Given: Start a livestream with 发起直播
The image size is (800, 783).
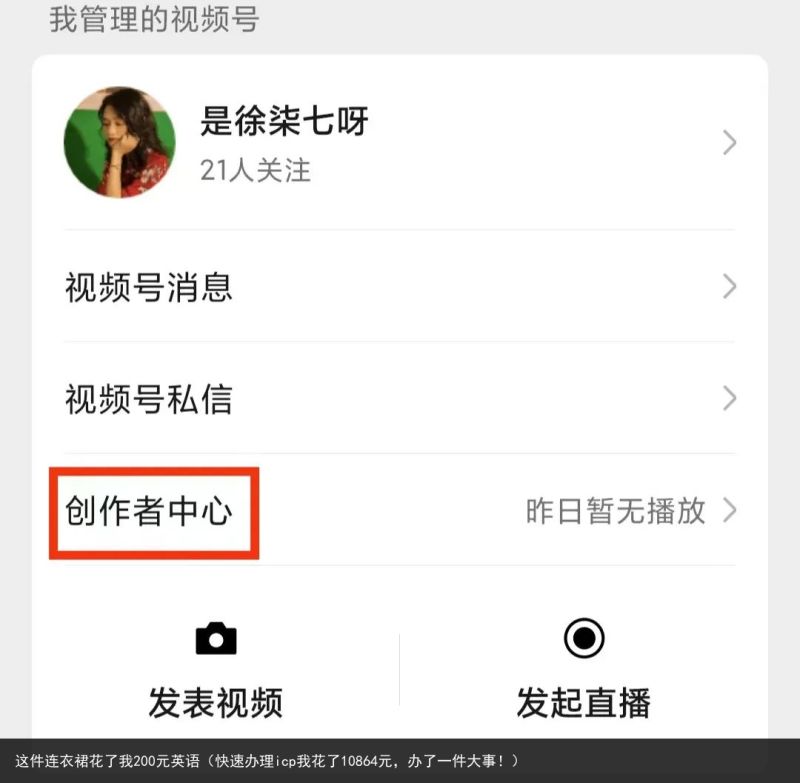Looking at the screenshot, I should click(x=583, y=670).
